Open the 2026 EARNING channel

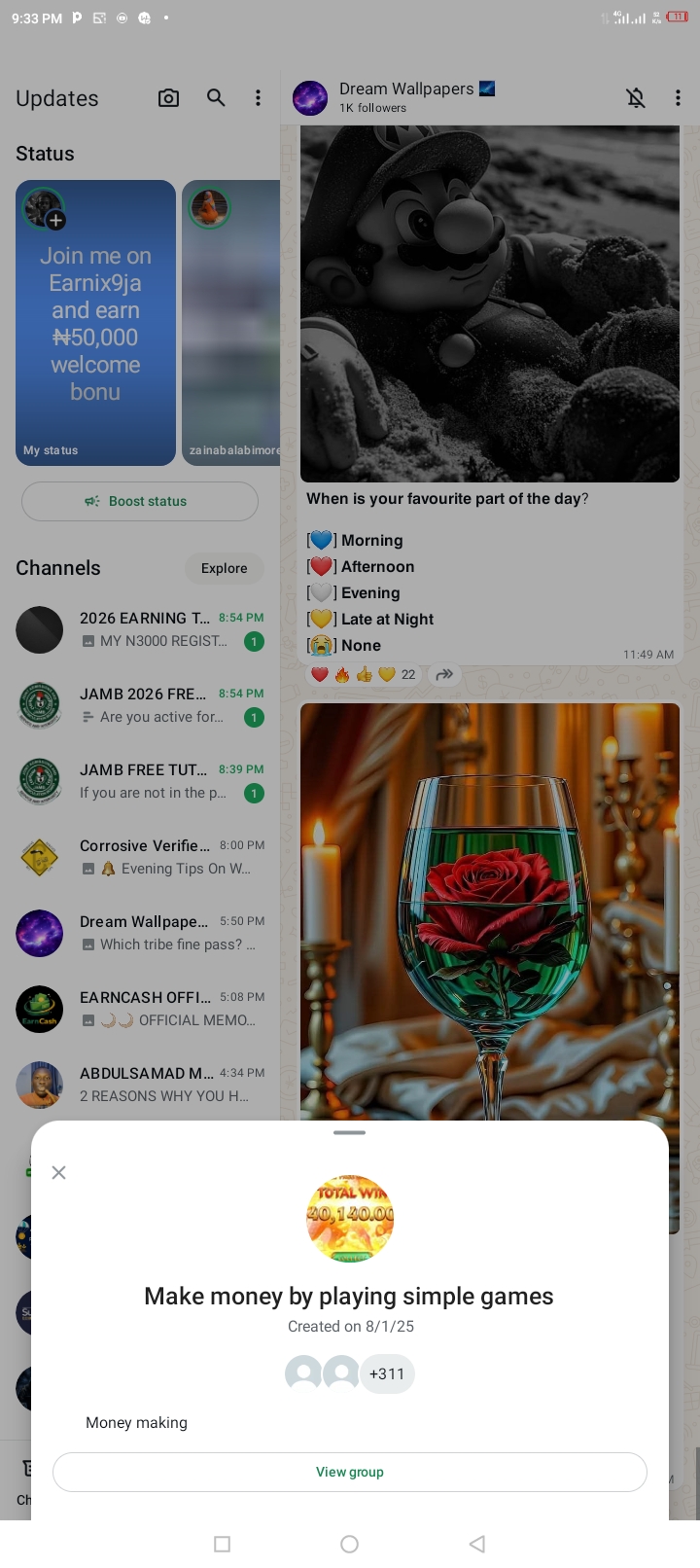(x=141, y=629)
